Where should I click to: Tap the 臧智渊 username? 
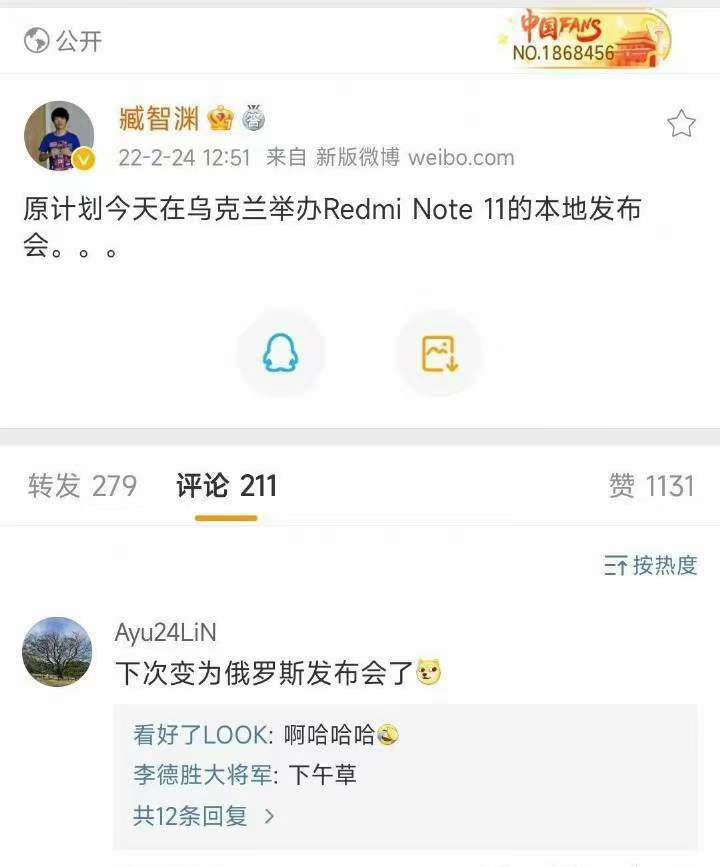tap(159, 119)
